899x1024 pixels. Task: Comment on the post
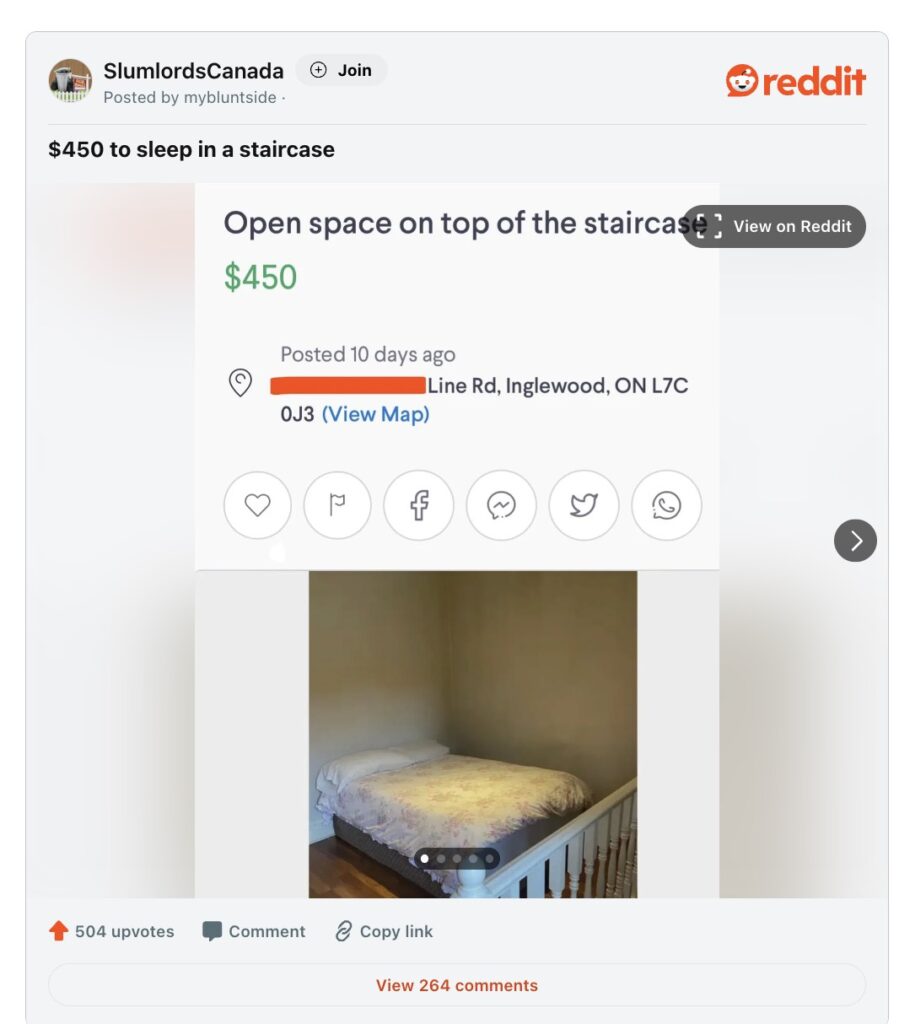tap(254, 931)
